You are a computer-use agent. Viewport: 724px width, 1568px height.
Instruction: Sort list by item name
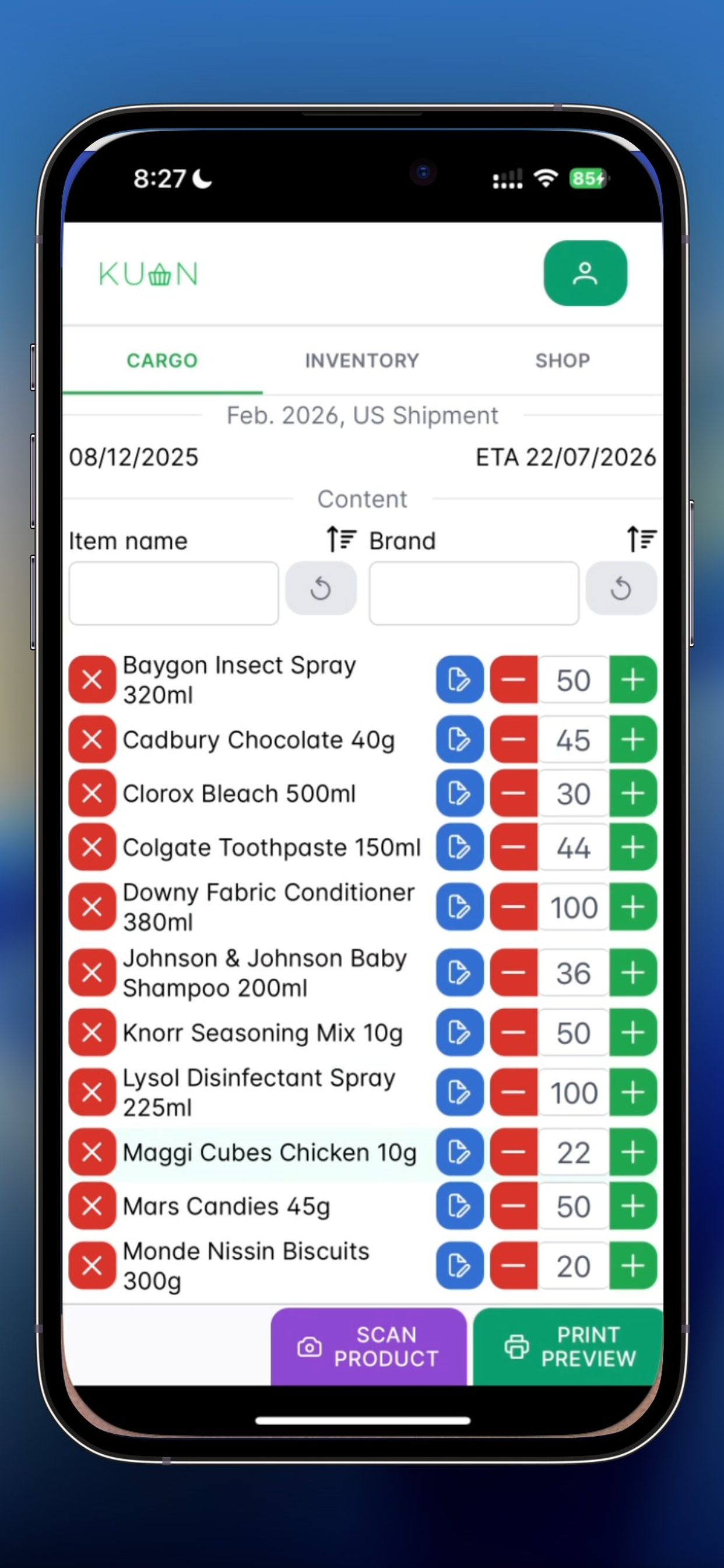tap(342, 540)
